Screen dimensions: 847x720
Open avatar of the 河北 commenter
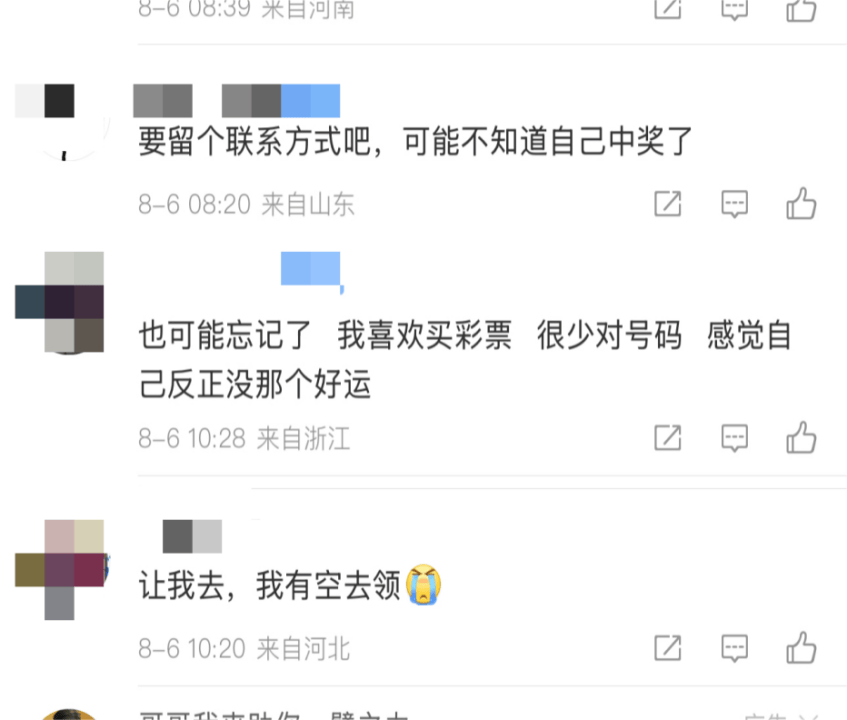[60, 568]
